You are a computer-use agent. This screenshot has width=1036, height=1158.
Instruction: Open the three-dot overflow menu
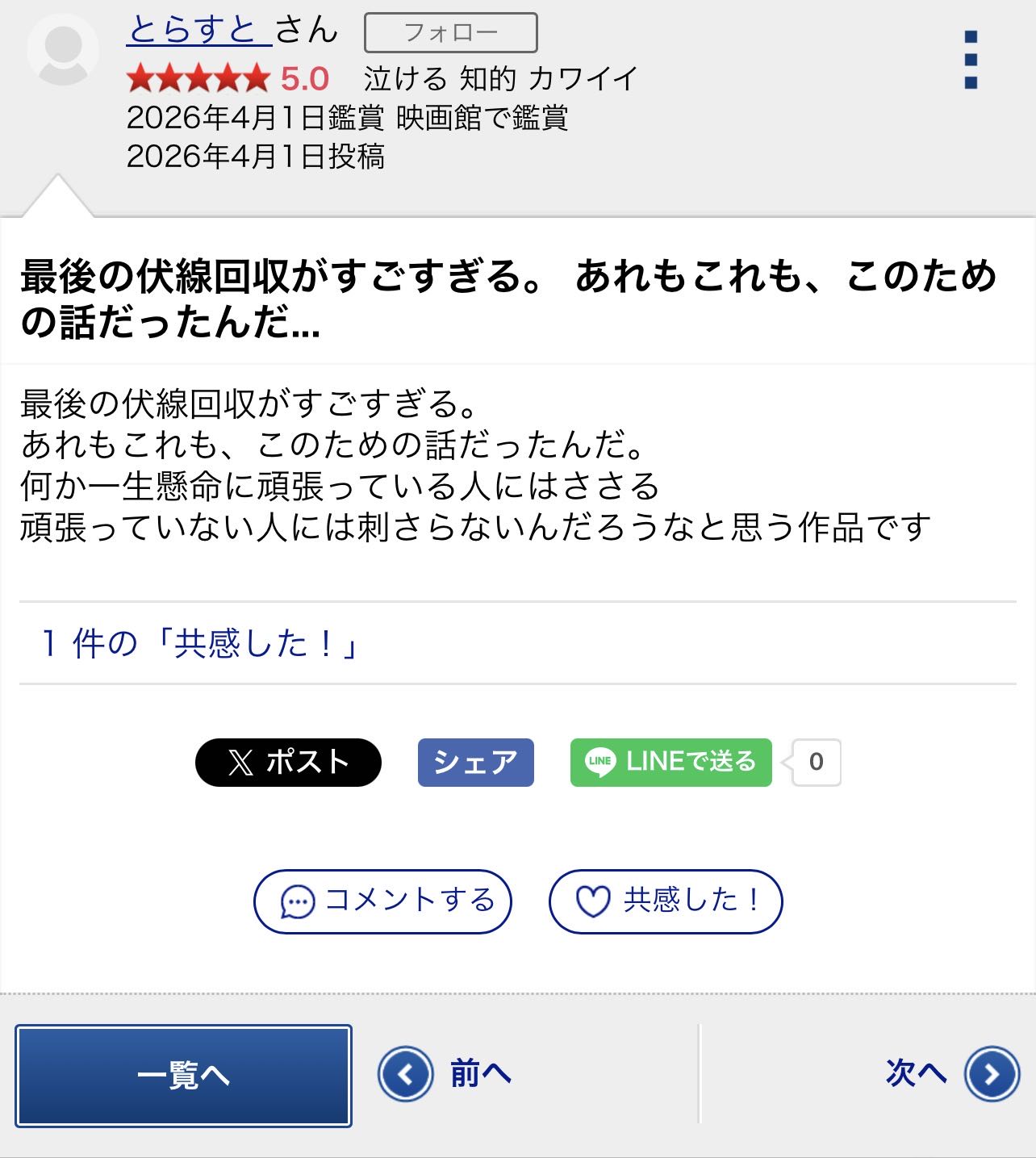(971, 60)
